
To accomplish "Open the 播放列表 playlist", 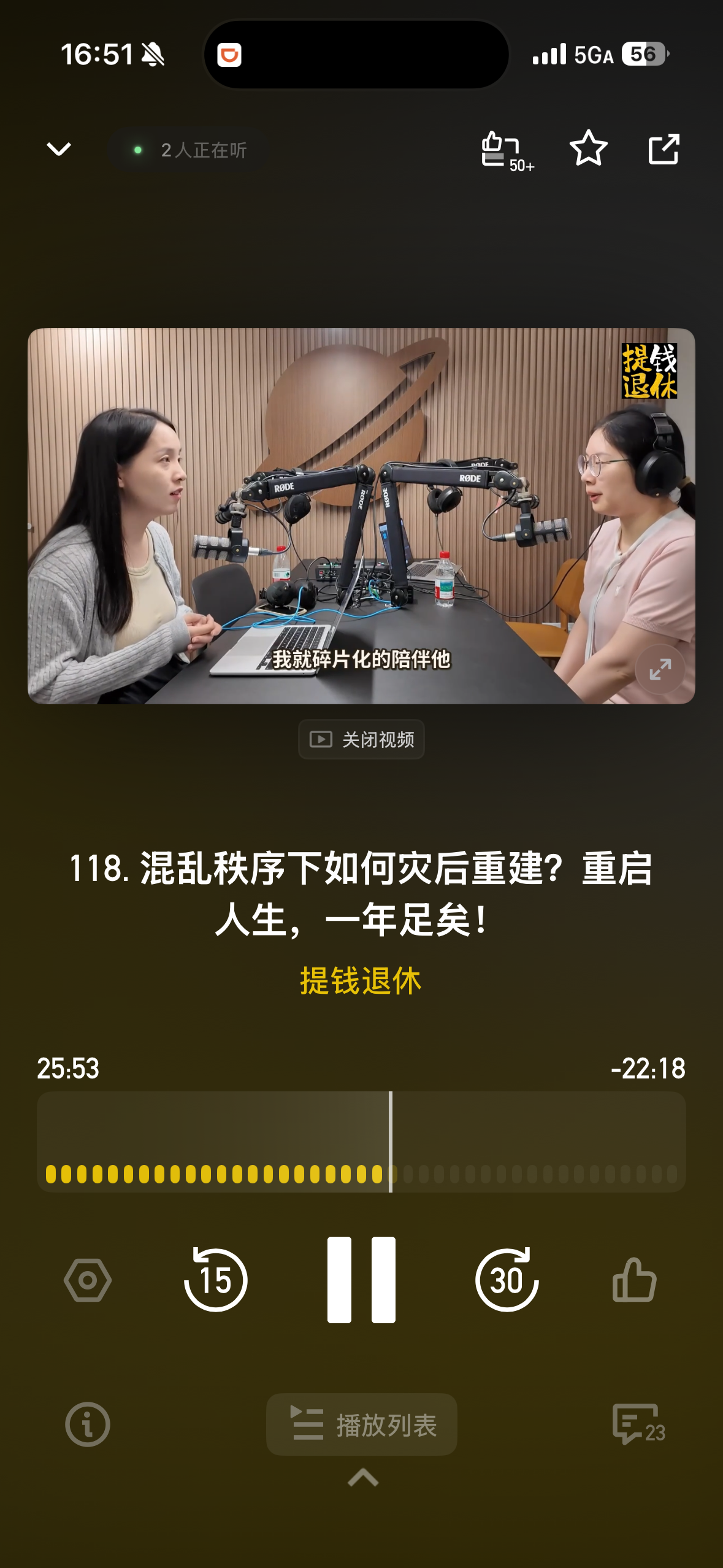I will 362,1424.
